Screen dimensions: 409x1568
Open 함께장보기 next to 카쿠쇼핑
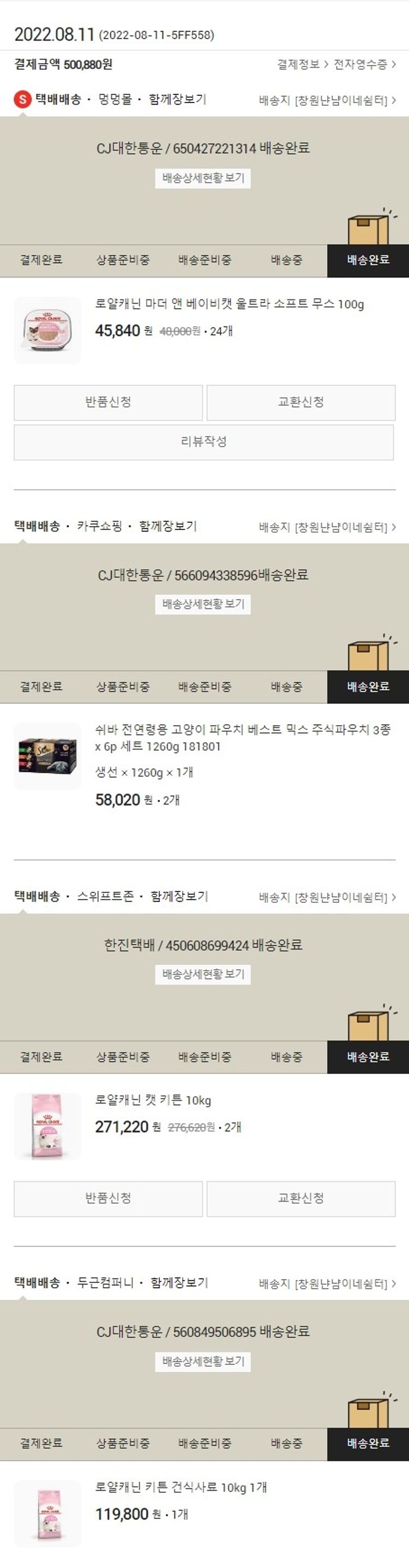click(x=168, y=527)
